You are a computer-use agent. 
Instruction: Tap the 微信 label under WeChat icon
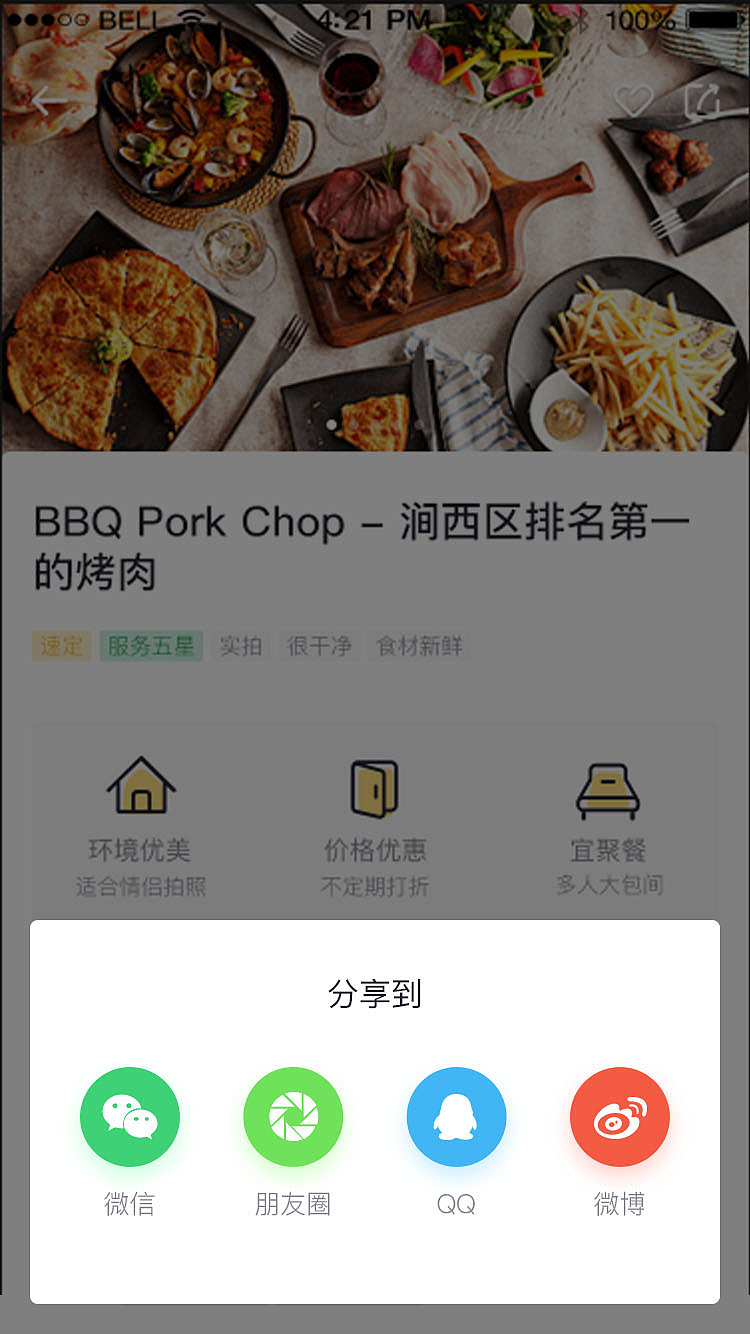tap(130, 1207)
